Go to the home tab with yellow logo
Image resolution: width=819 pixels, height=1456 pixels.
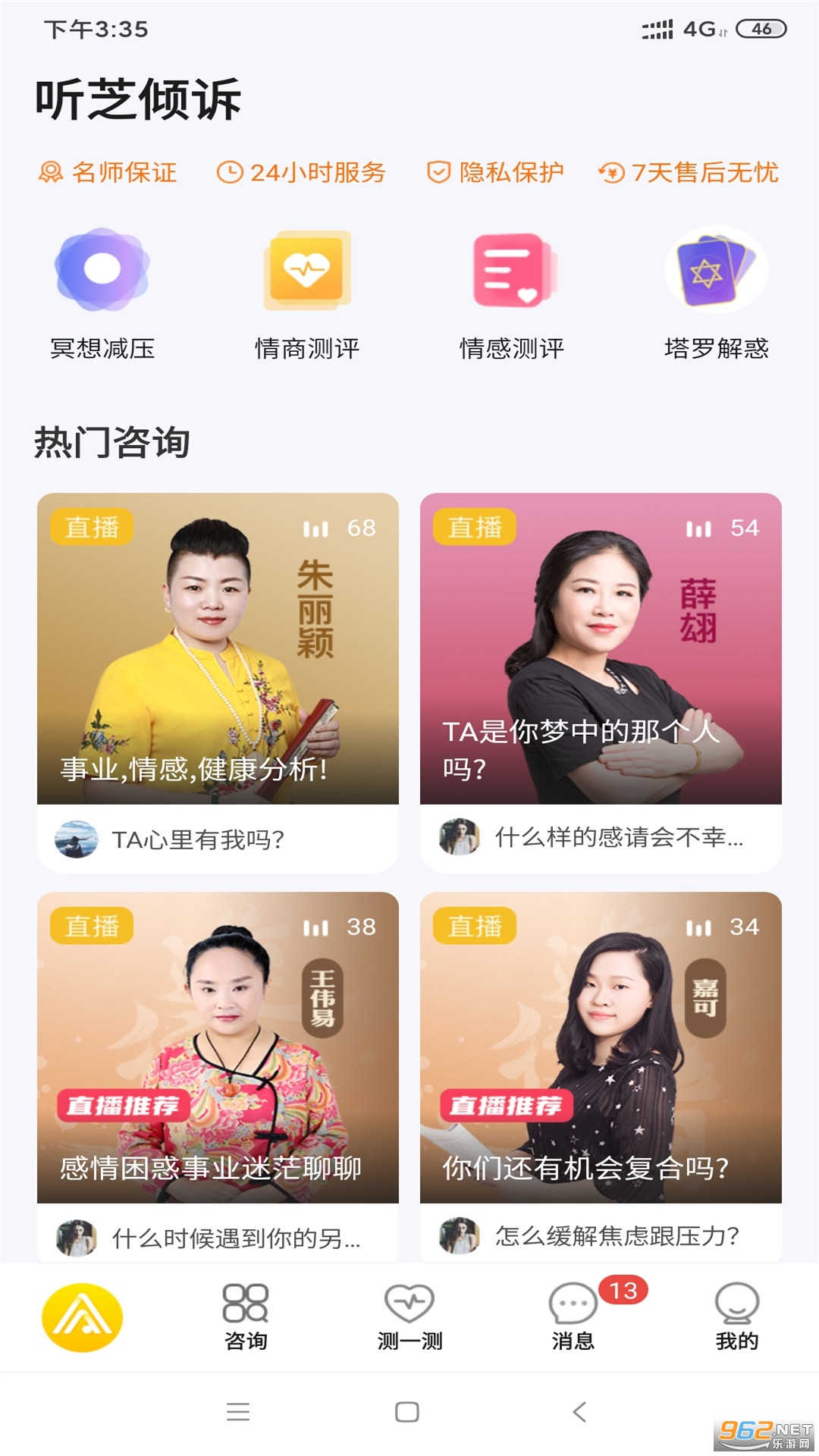coord(82,1317)
